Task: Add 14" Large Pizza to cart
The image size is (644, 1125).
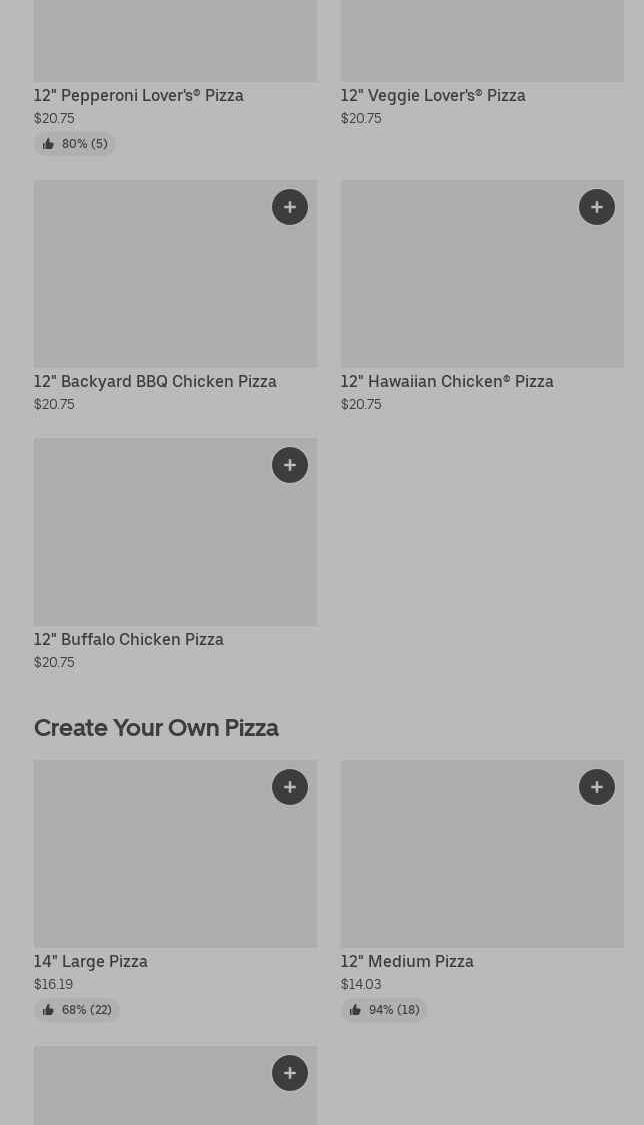Action: tap(290, 787)
